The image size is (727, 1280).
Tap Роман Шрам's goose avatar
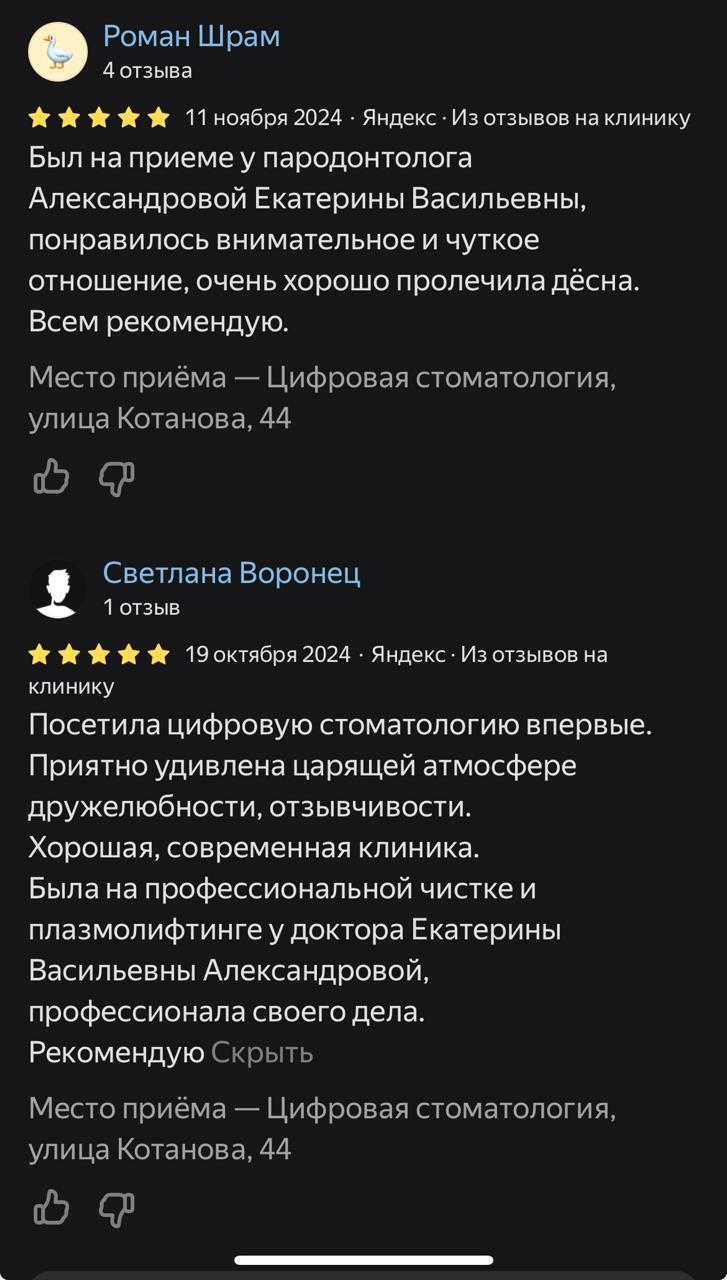pos(58,52)
